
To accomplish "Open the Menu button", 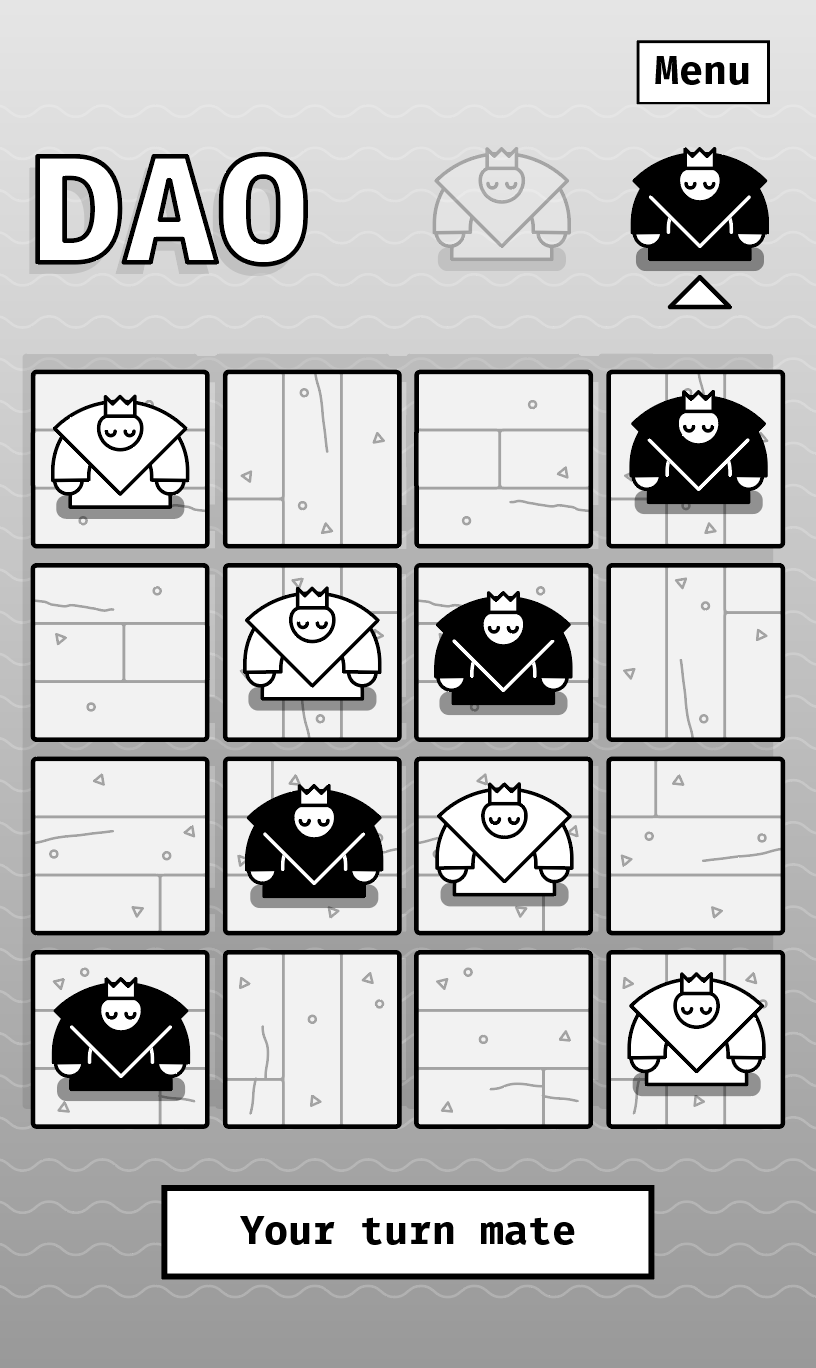I will pos(702,72).
